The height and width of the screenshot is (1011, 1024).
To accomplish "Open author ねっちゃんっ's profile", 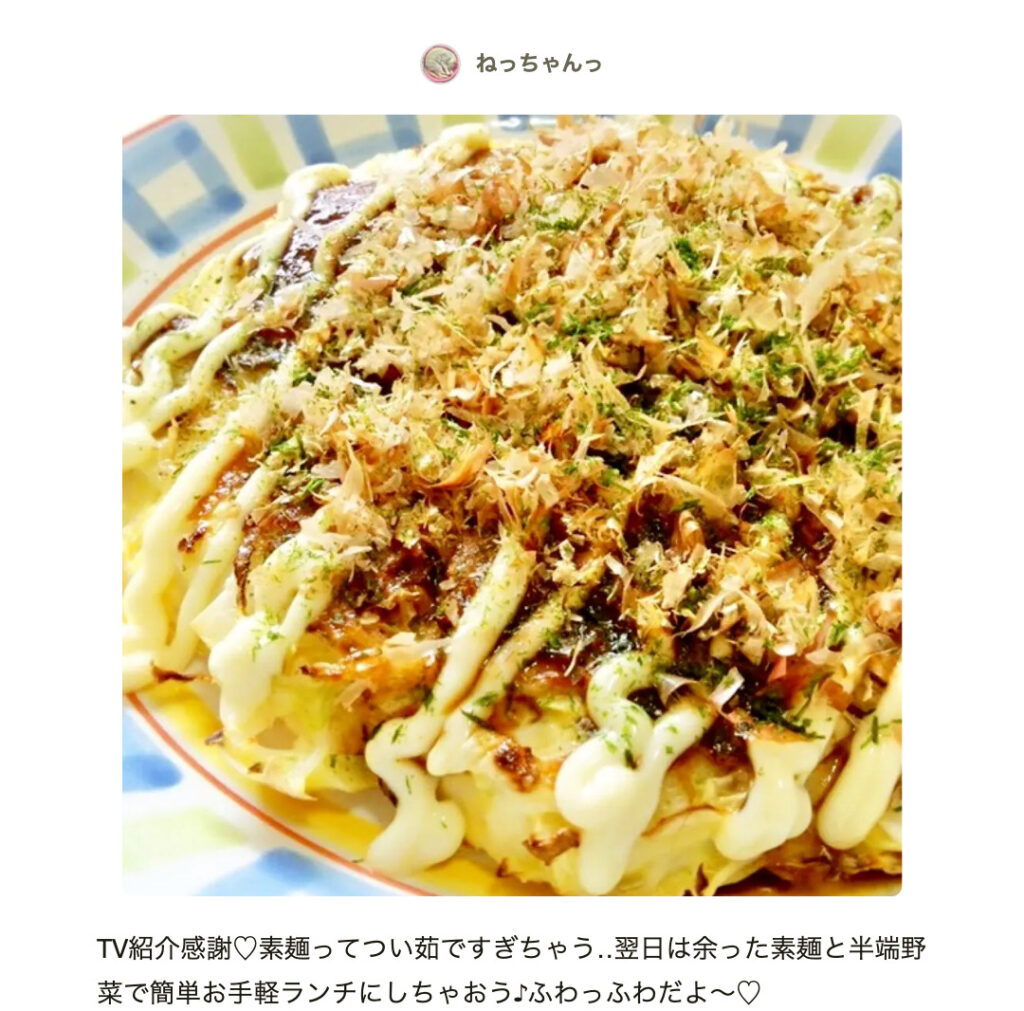I will pyautogui.click(x=512, y=64).
